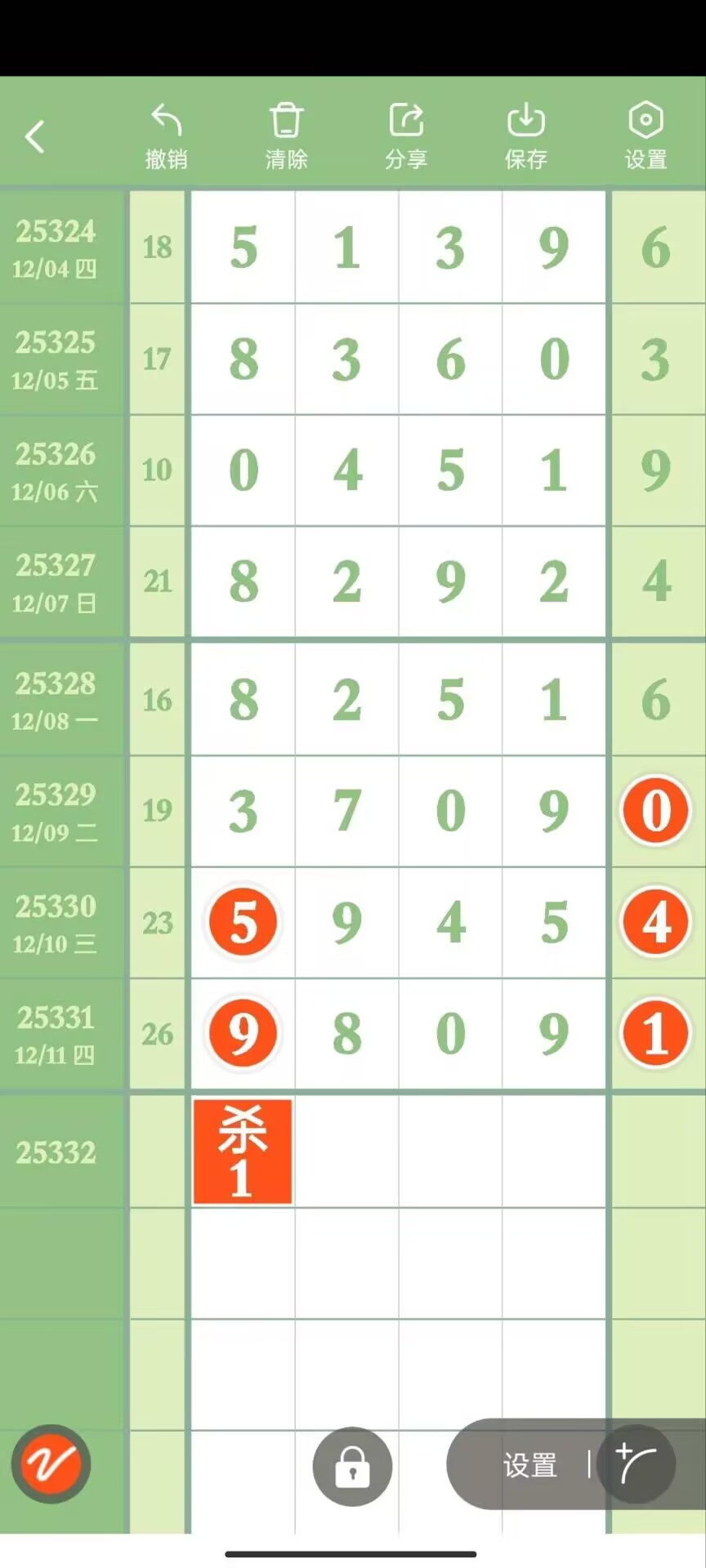Screen dimensions: 706x1568
Task: Toggle the lock button at the bottom
Action: pos(352,1467)
